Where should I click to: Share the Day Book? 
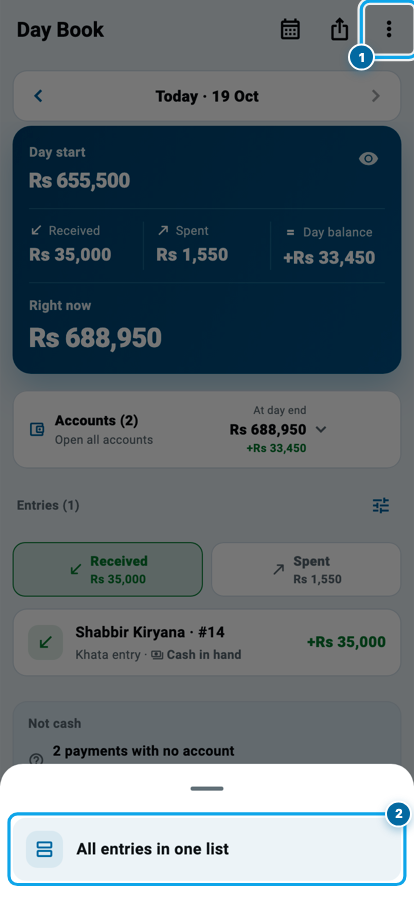point(339,29)
